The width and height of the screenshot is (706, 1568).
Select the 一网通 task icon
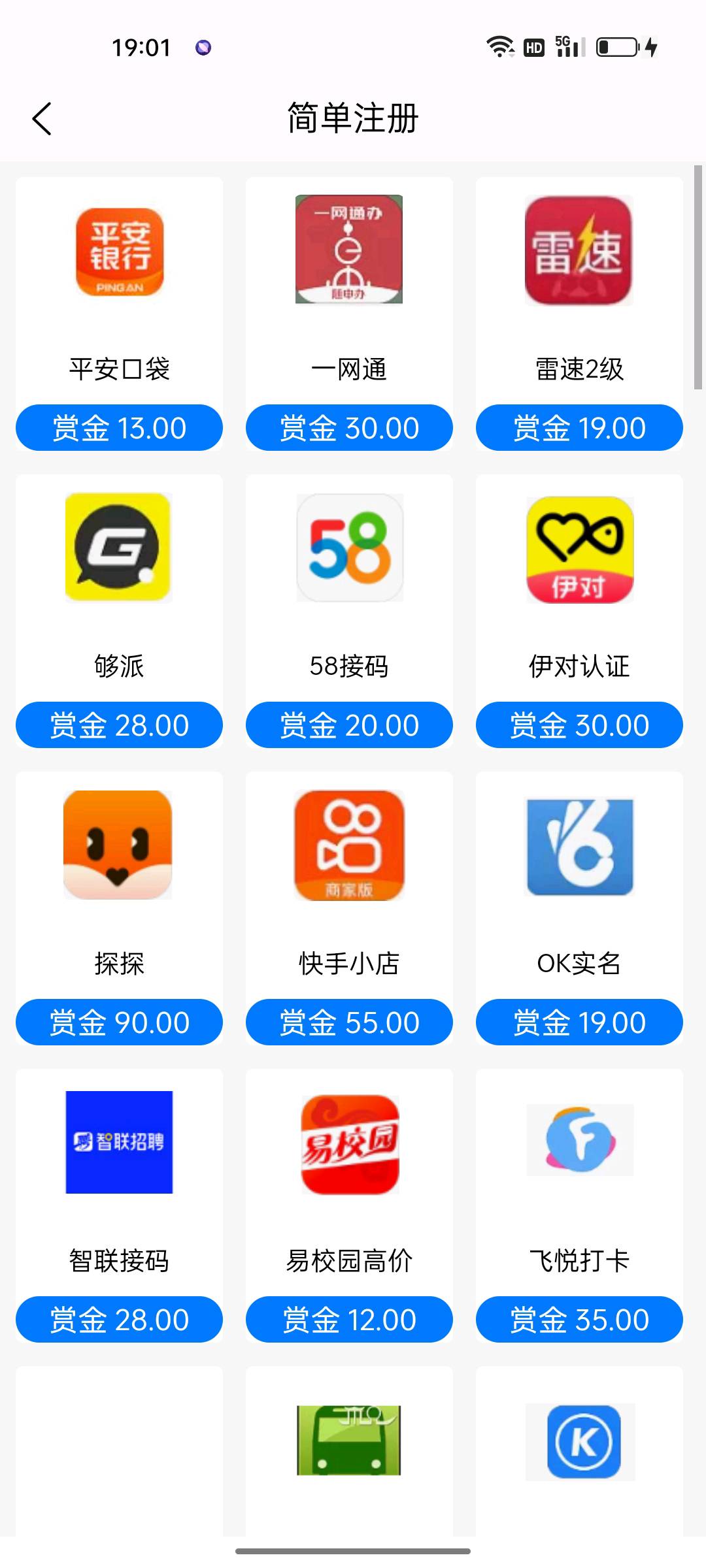click(x=348, y=252)
